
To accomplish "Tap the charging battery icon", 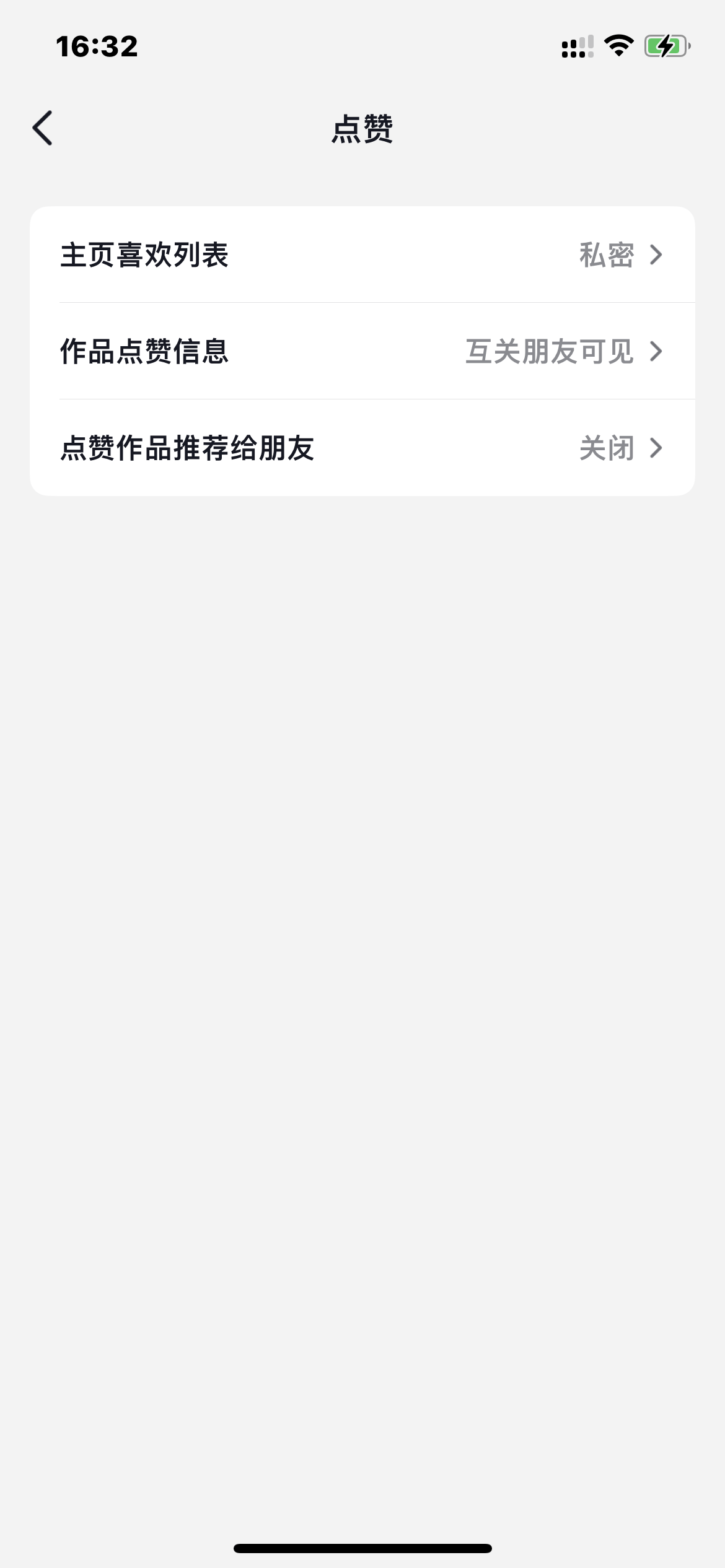I will (x=666, y=45).
